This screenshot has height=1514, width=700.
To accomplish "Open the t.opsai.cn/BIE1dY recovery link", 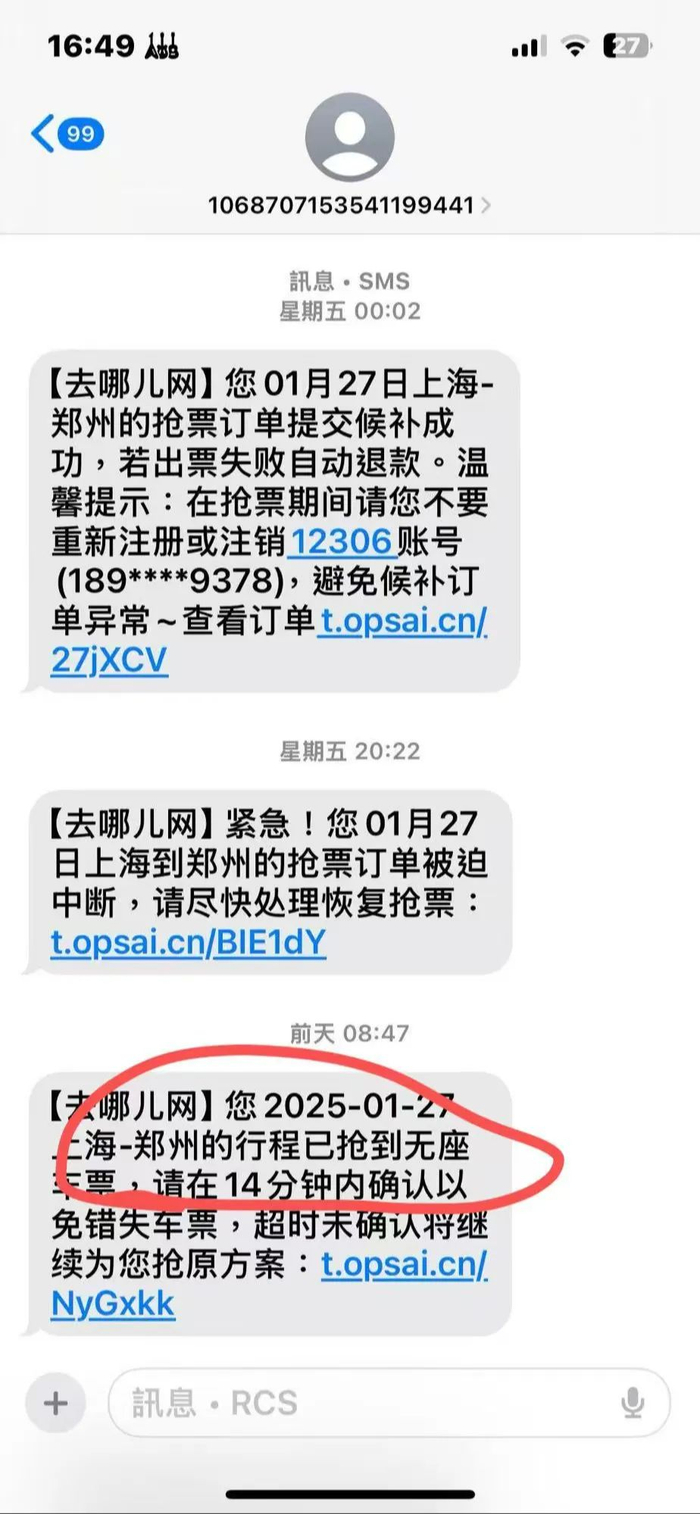I will [x=188, y=942].
